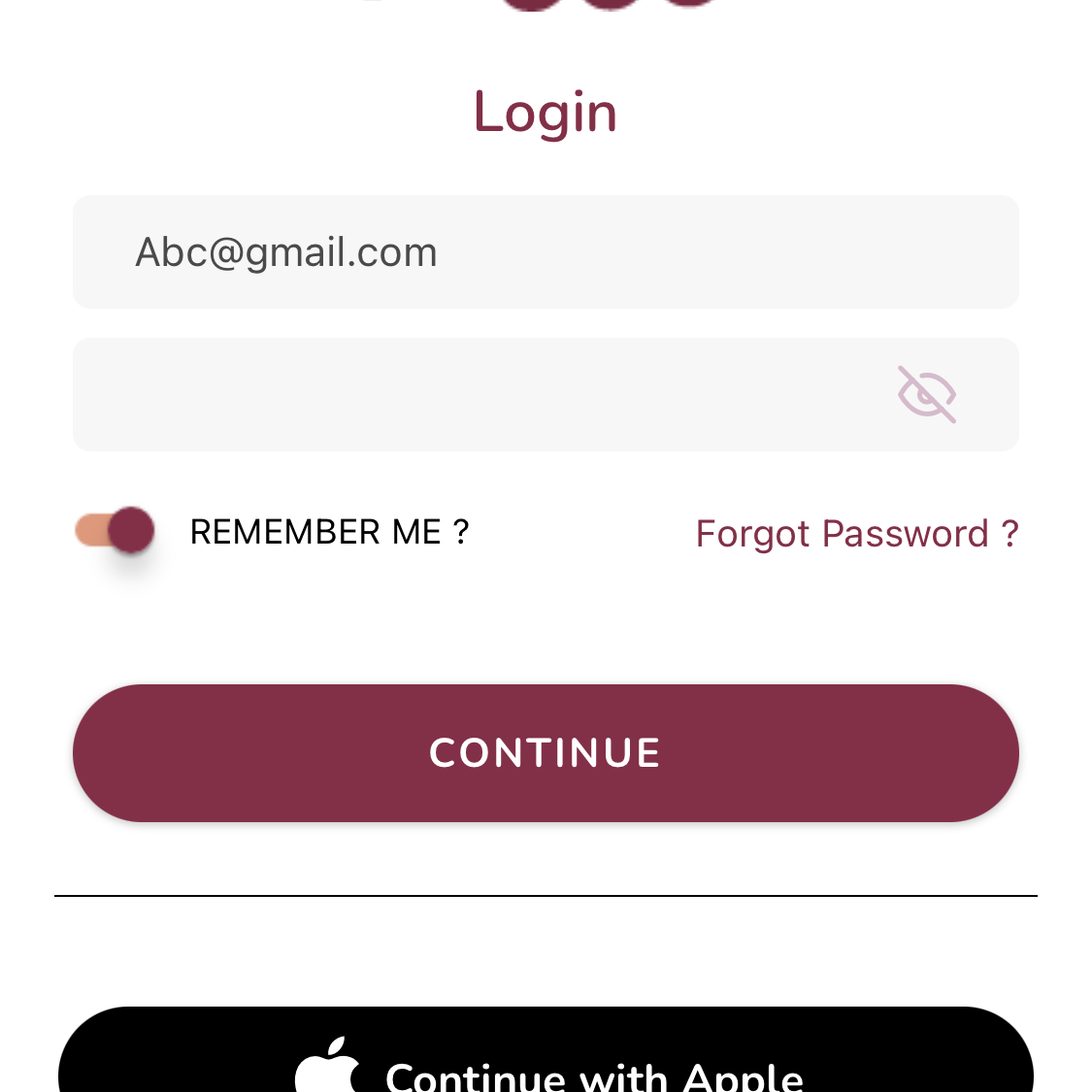The height and width of the screenshot is (1092, 1092).
Task: Tap the email field showing Abc@gmail.com
Action: pos(544,252)
